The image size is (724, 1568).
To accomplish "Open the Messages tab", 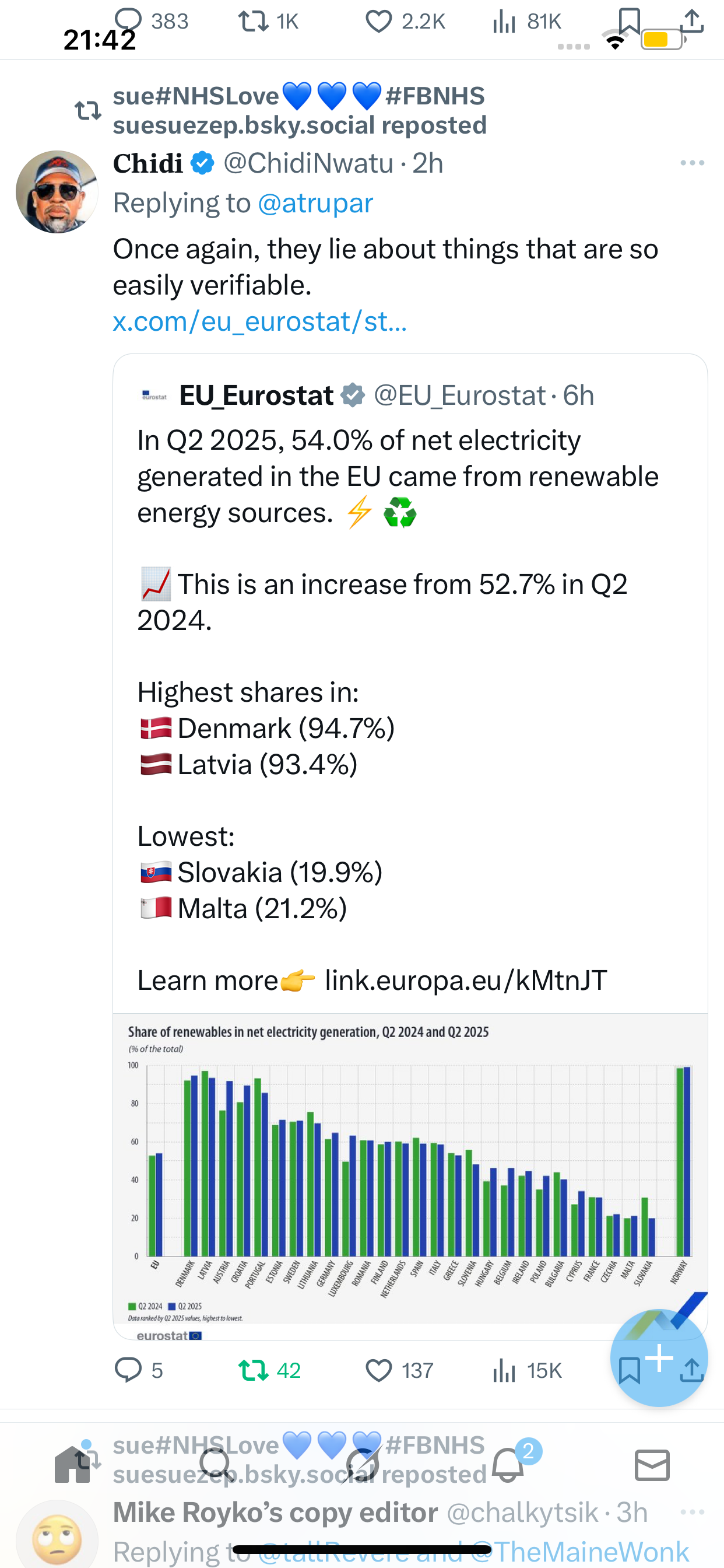I will [652, 1464].
